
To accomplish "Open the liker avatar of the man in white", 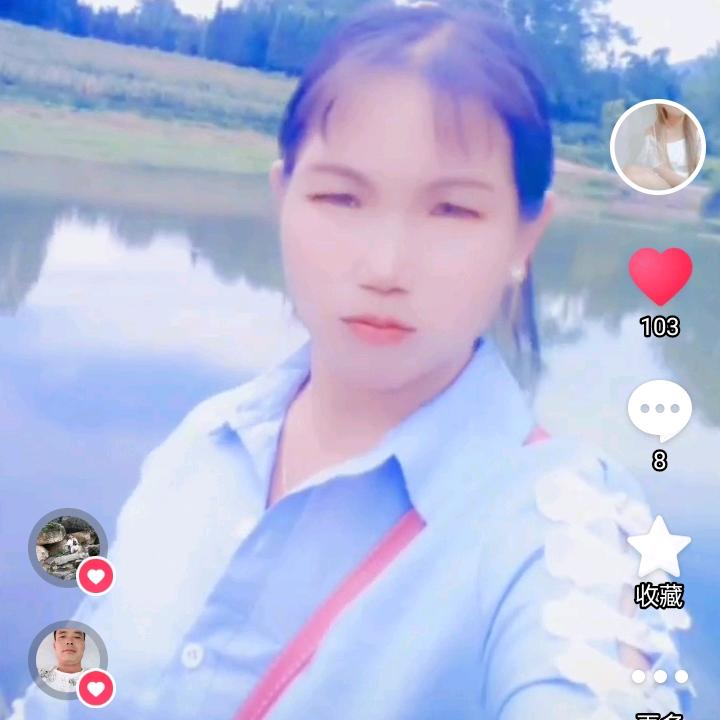I will coord(67,658).
